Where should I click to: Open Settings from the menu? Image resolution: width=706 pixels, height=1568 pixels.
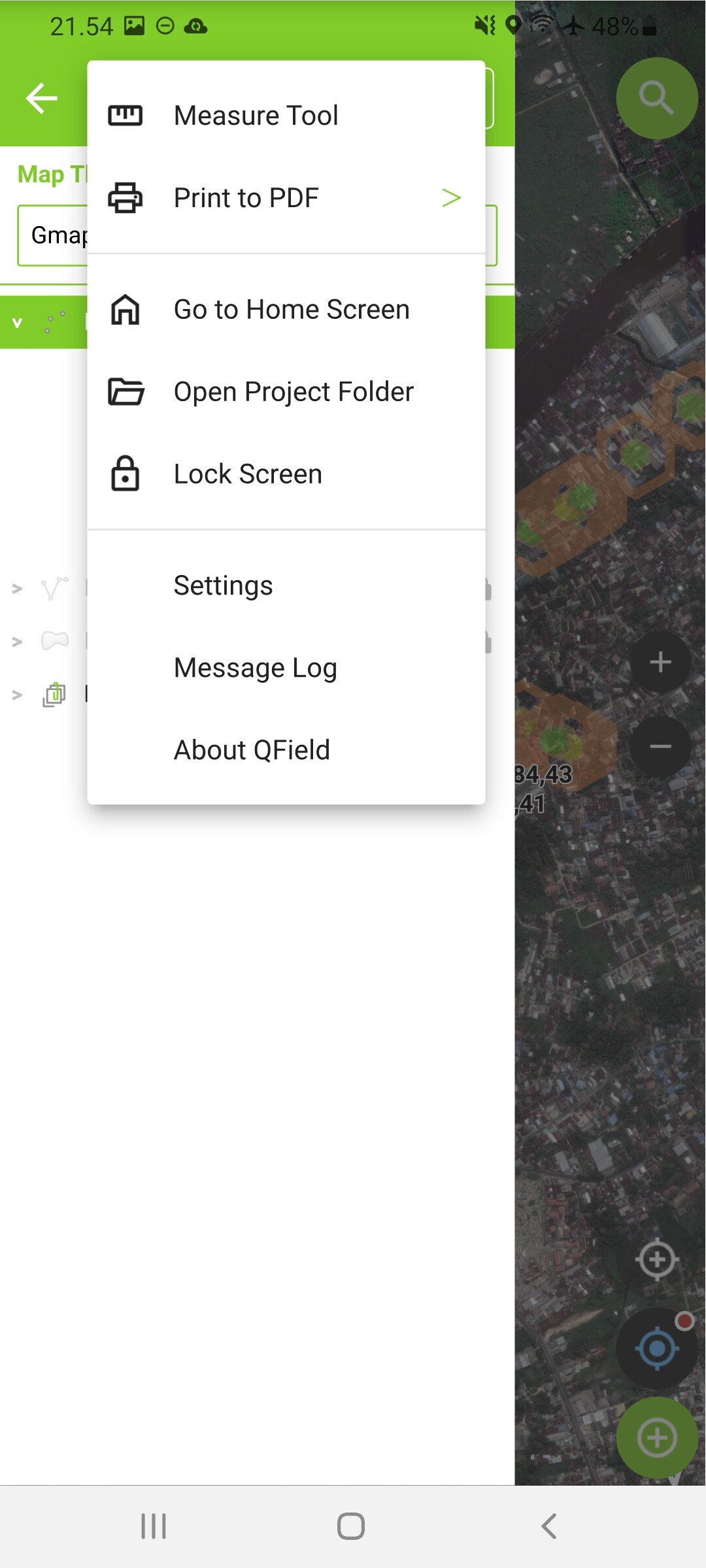286,585
